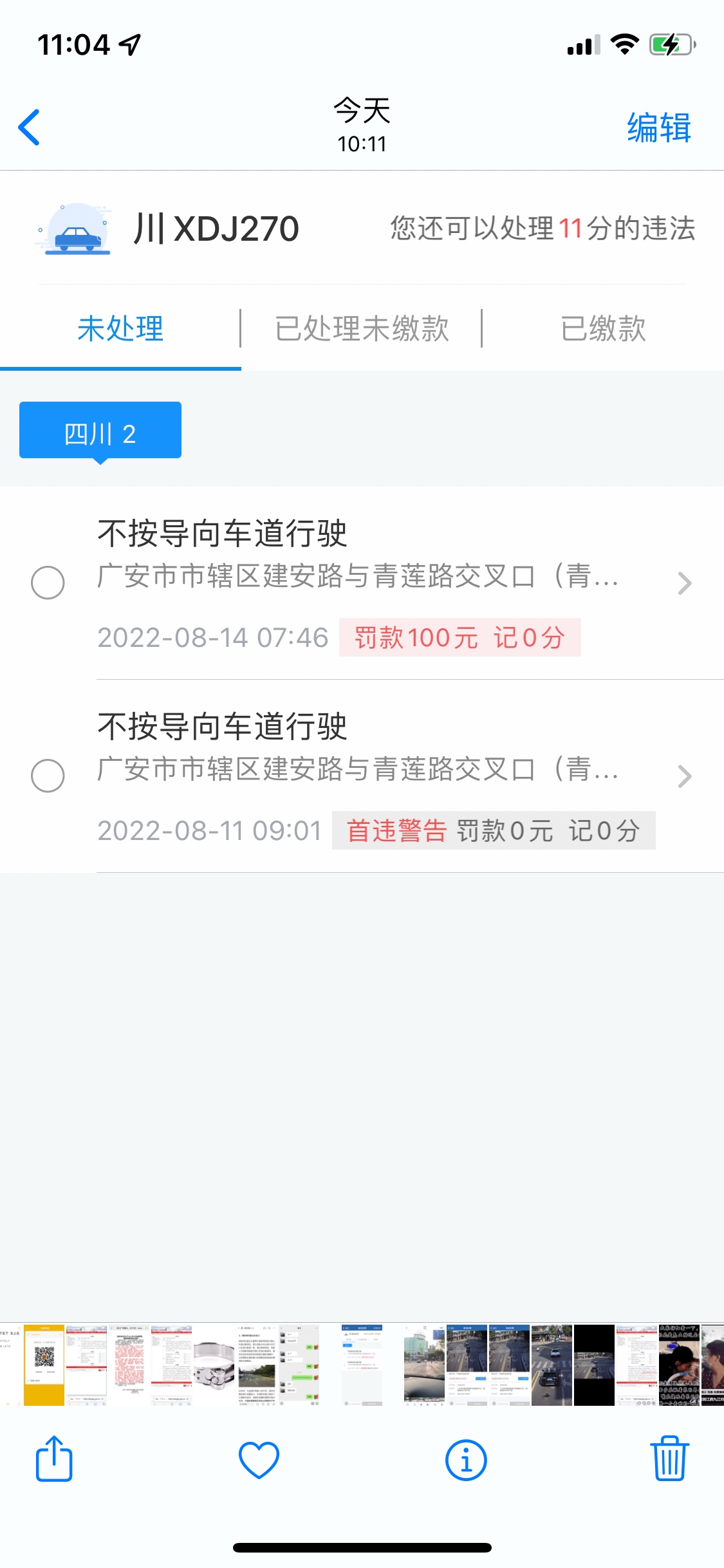Image resolution: width=724 pixels, height=1568 pixels.
Task: Open the yellow QR code thumbnail
Action: click(x=44, y=1365)
